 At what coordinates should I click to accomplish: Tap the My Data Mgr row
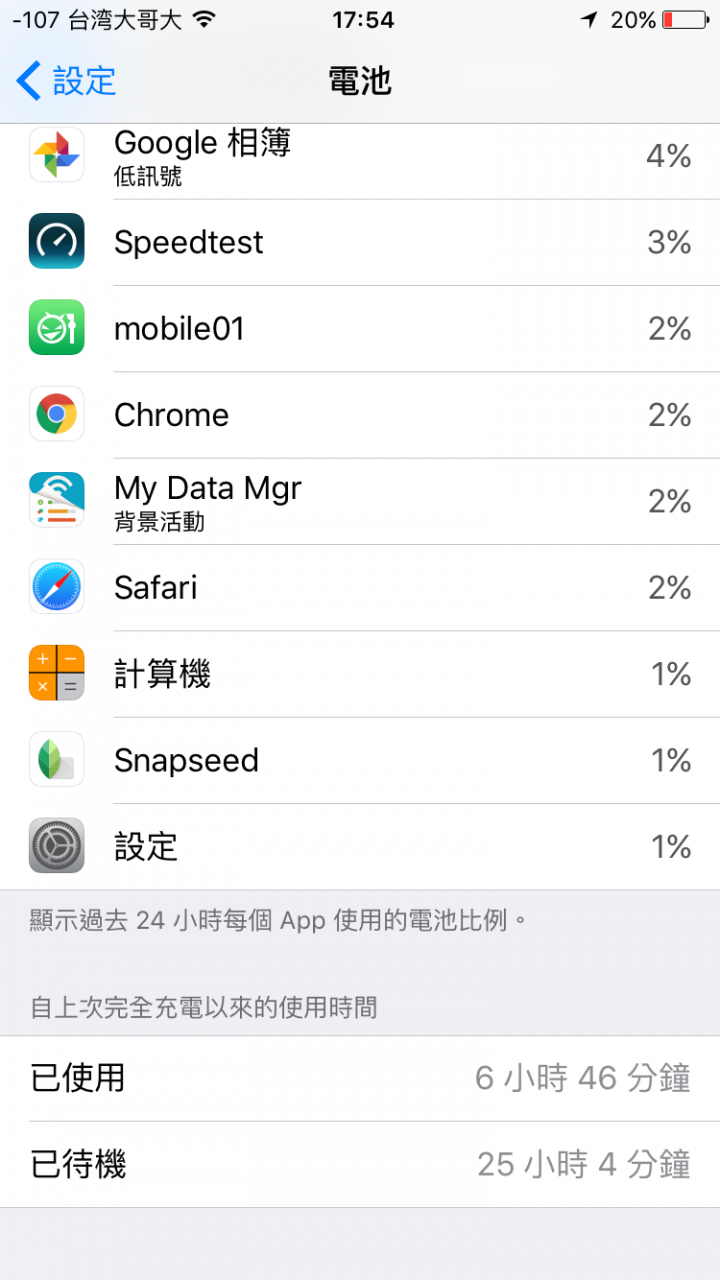[x=360, y=500]
